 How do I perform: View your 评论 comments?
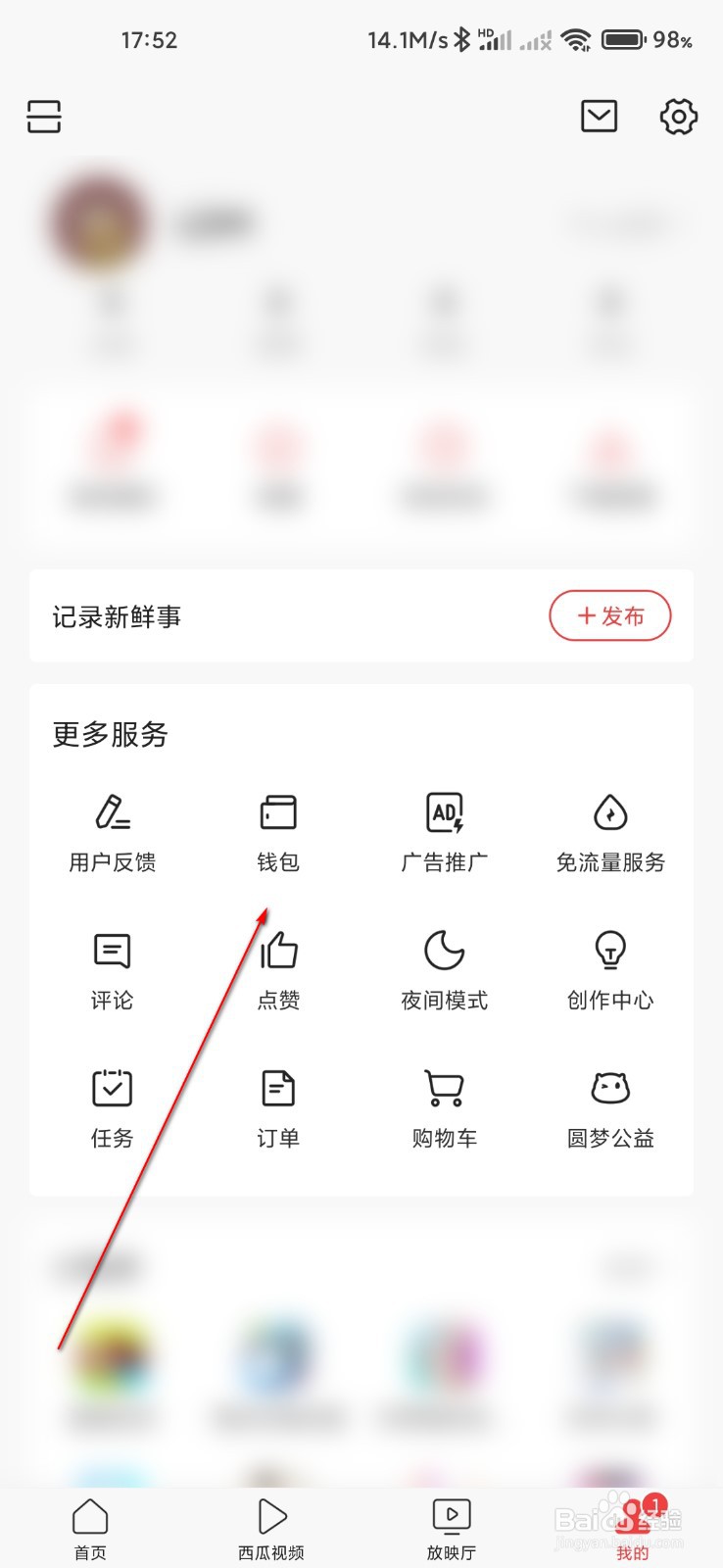111,968
